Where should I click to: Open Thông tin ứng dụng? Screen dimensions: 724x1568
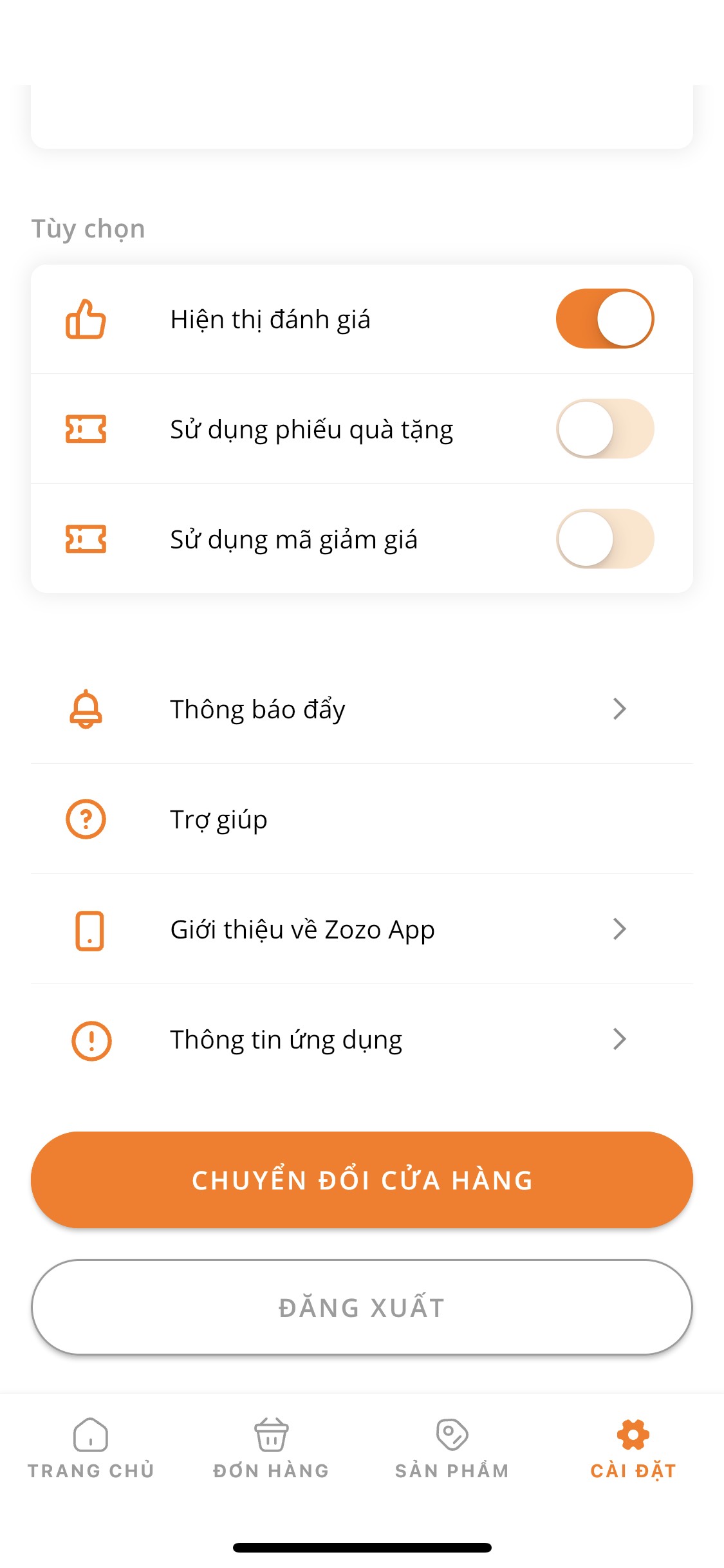[x=362, y=1040]
